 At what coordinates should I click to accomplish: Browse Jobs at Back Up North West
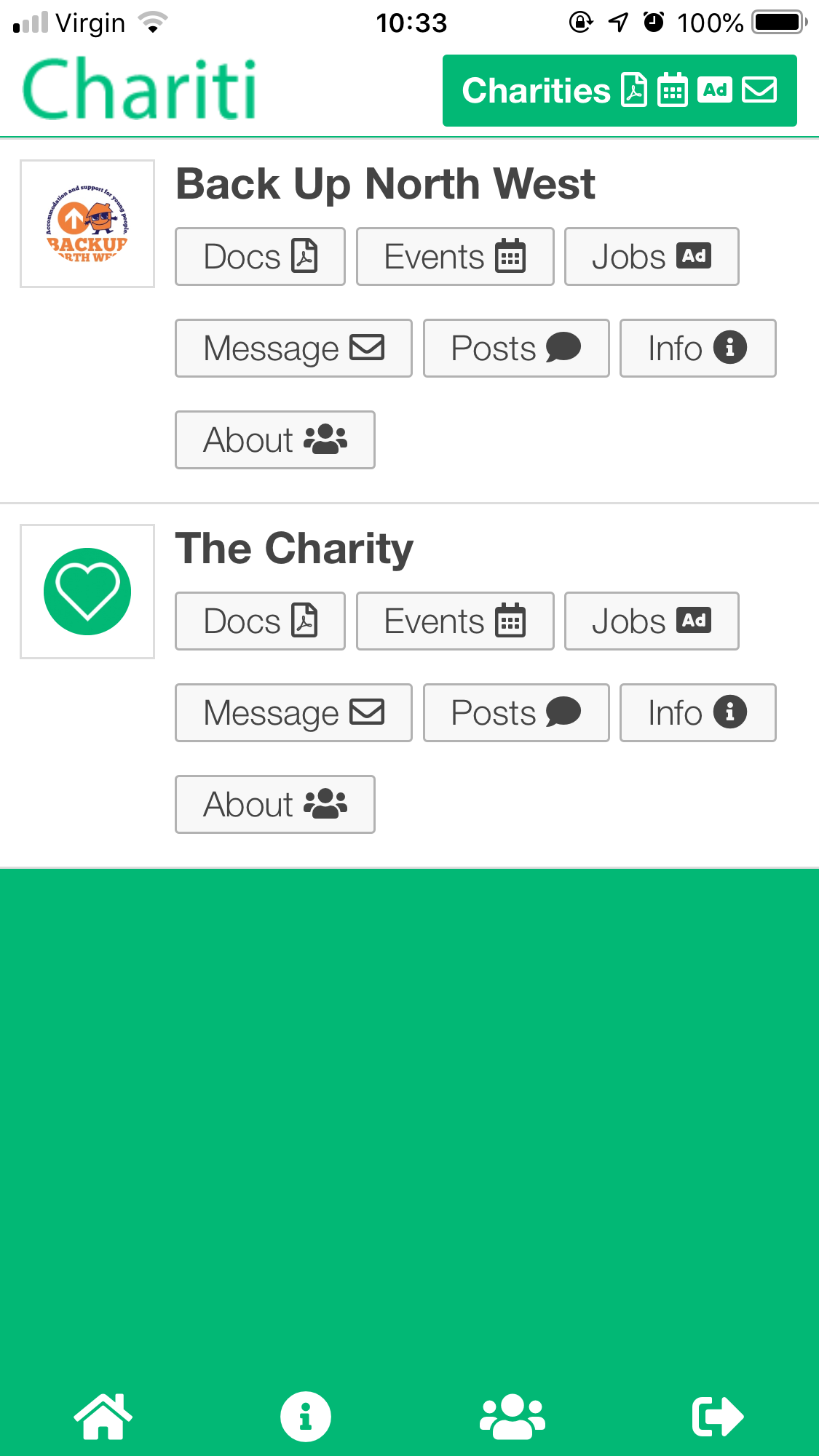coord(651,257)
